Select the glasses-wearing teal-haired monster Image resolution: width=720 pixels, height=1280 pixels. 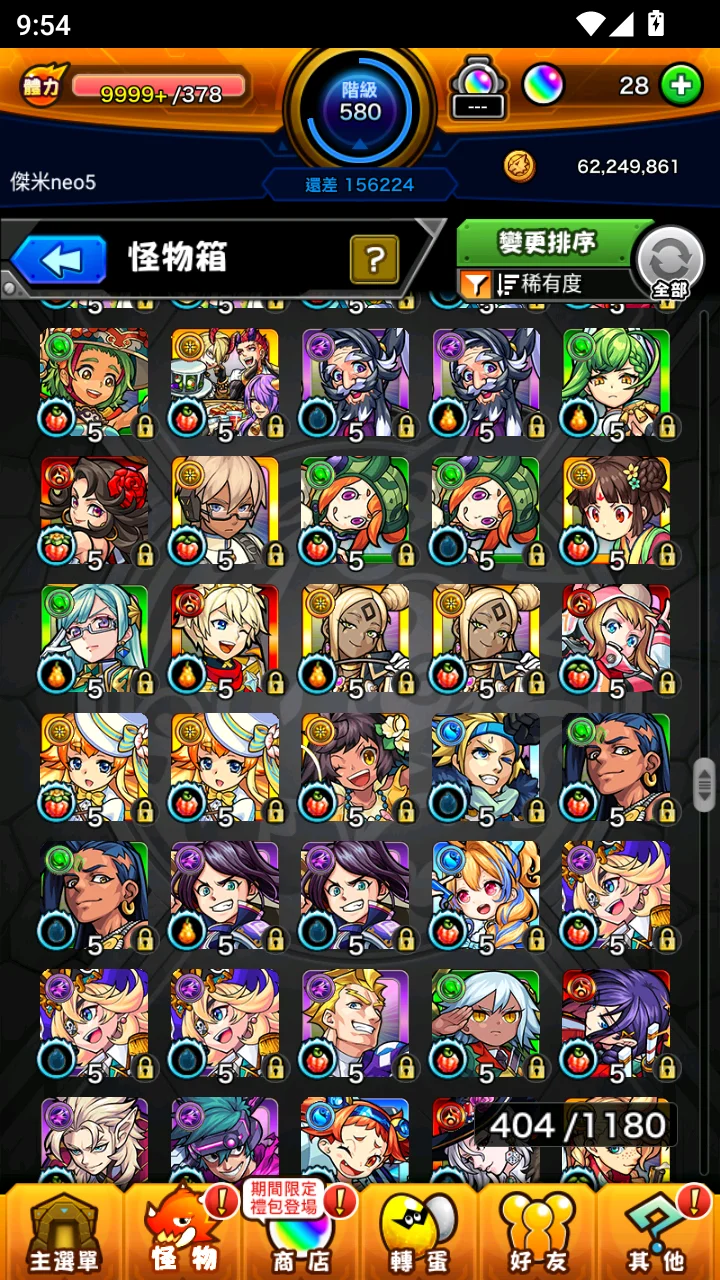tap(94, 639)
